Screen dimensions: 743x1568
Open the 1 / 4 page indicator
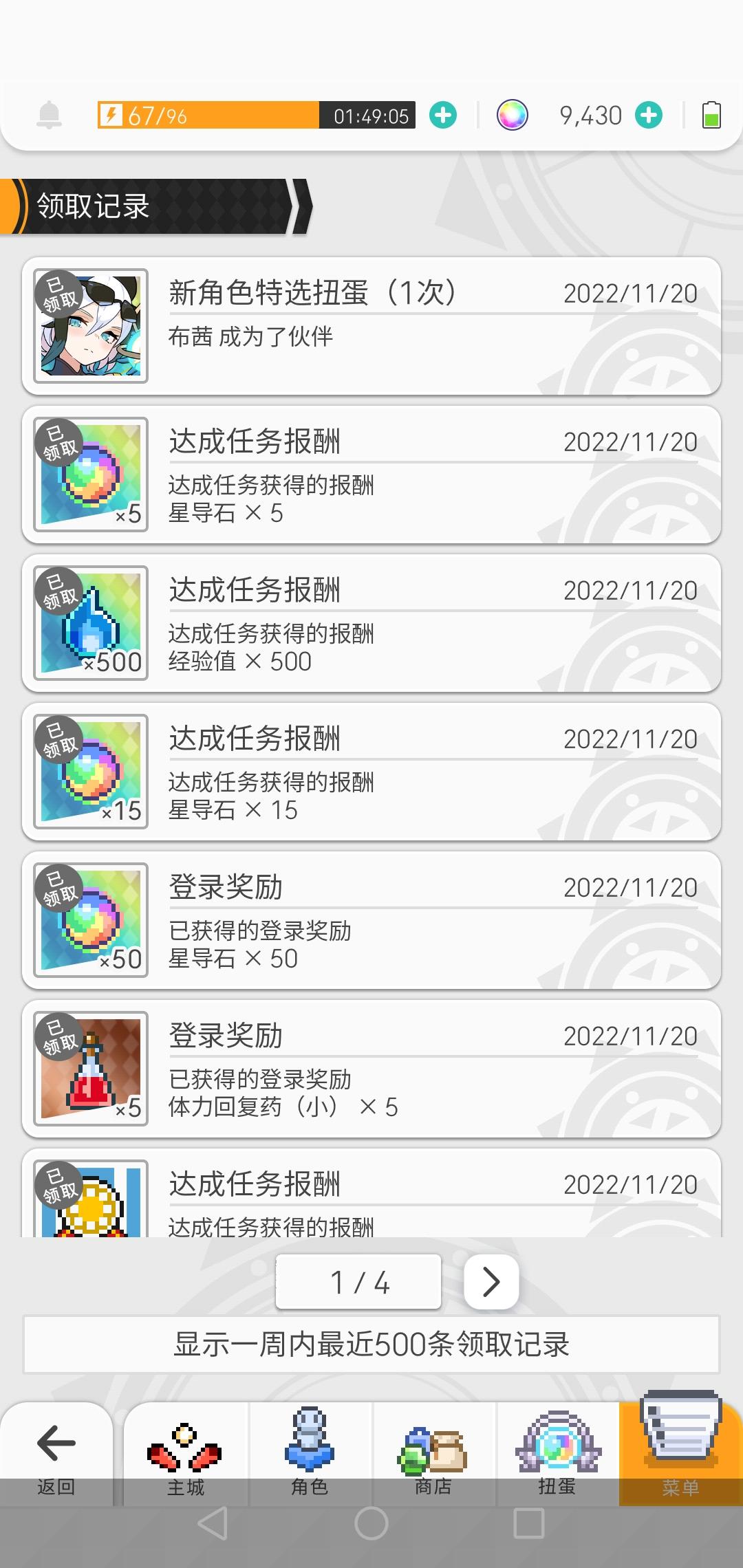point(358,1281)
